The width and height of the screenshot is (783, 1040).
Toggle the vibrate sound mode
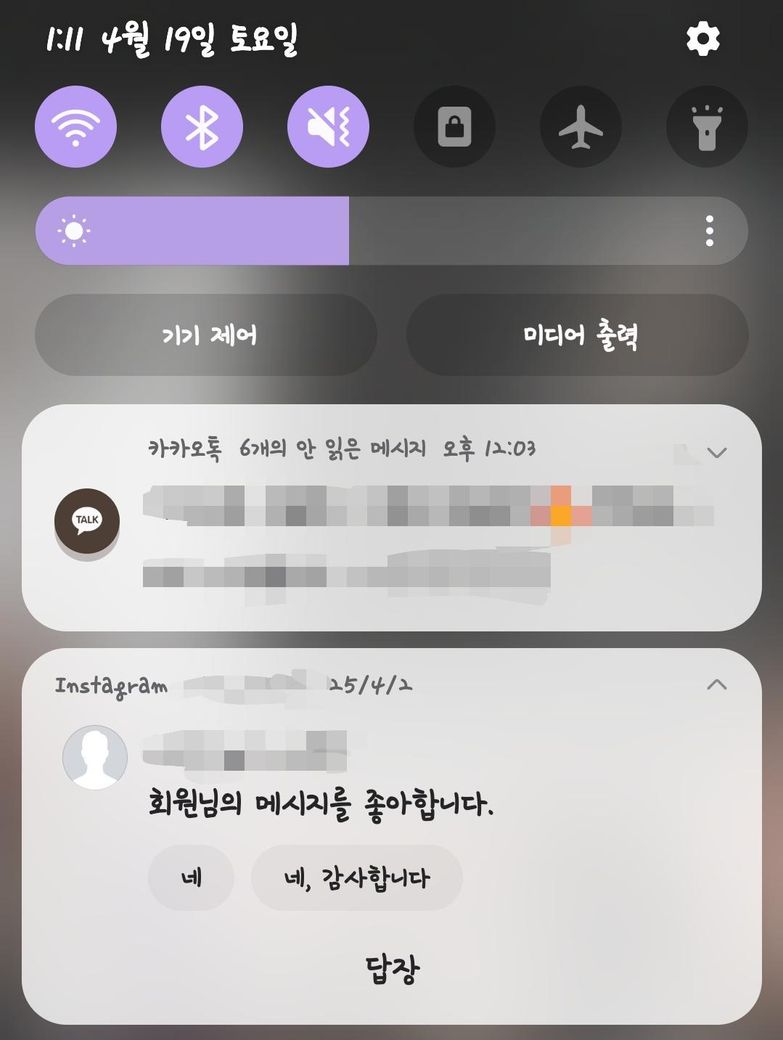click(x=328, y=127)
